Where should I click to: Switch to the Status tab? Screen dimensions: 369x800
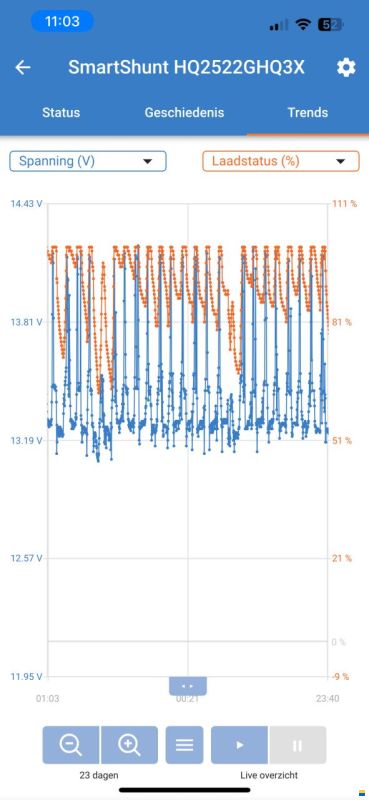[x=61, y=112]
